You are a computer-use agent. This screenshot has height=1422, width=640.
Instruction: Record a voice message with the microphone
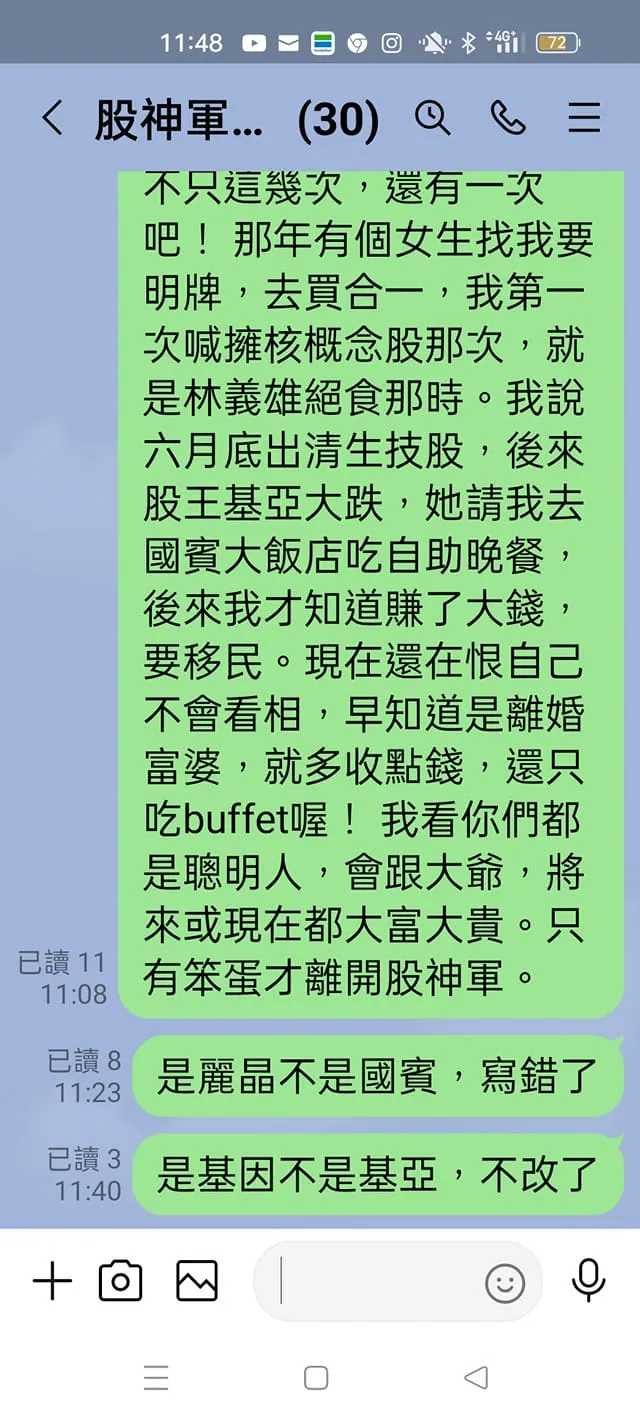[587, 1281]
